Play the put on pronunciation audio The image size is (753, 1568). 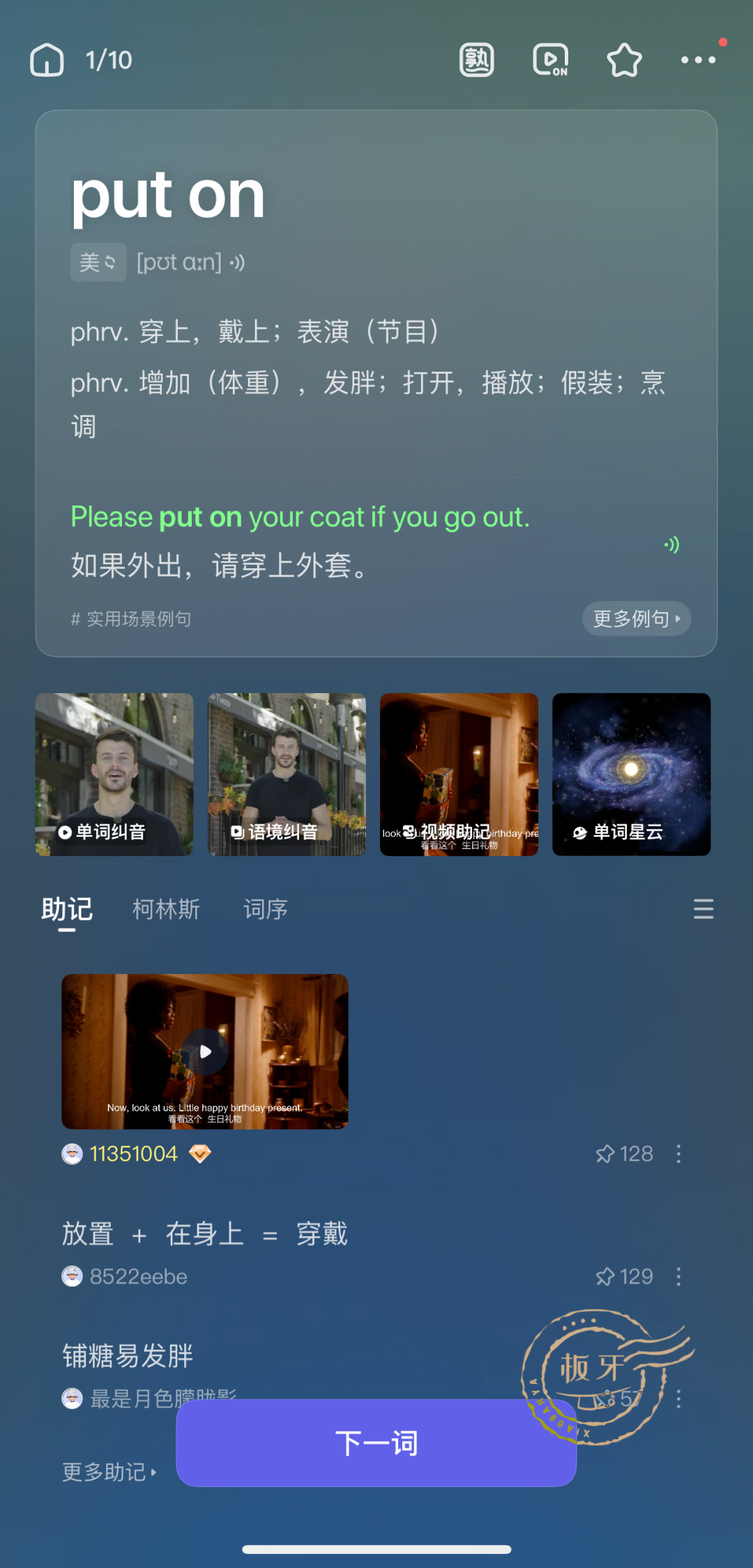[238, 263]
